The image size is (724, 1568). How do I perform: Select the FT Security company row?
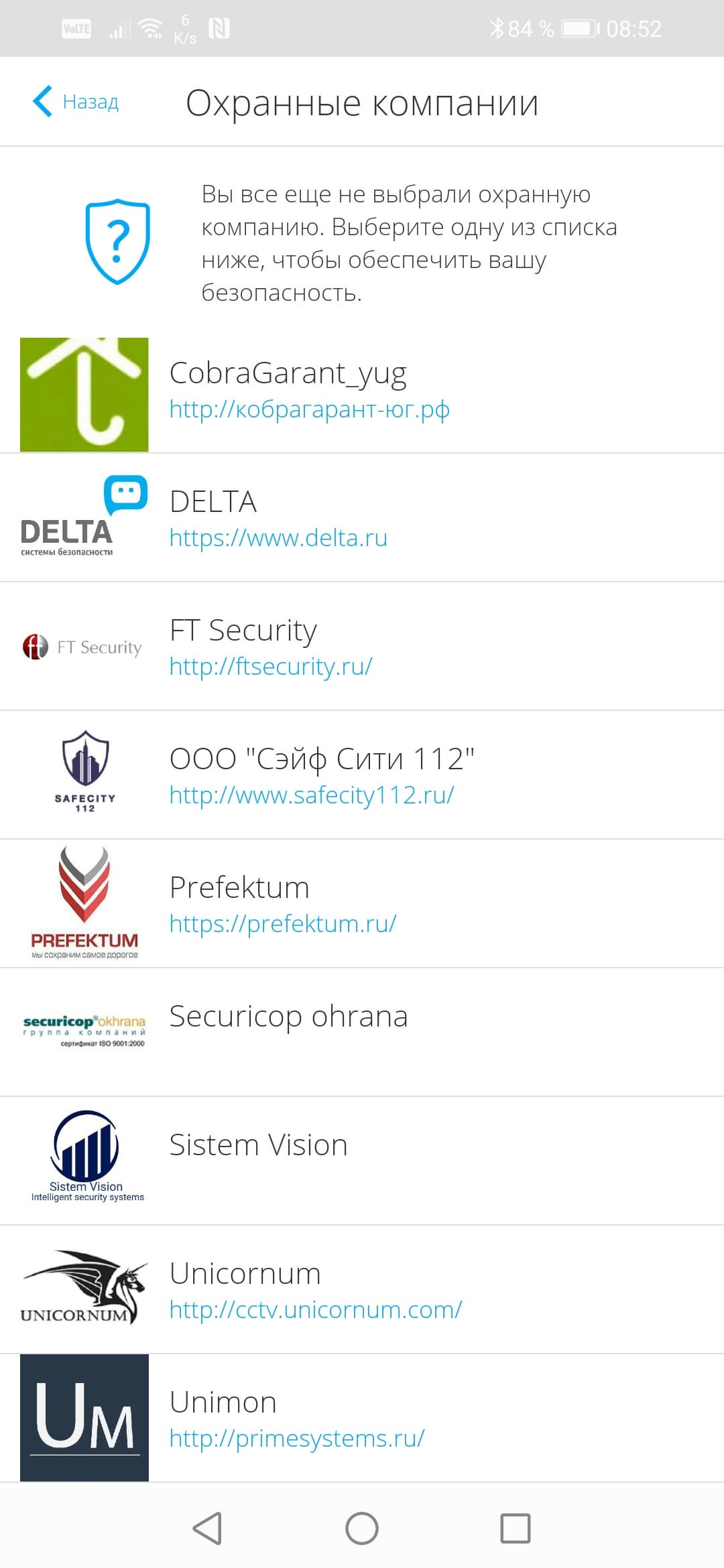[x=243, y=631]
